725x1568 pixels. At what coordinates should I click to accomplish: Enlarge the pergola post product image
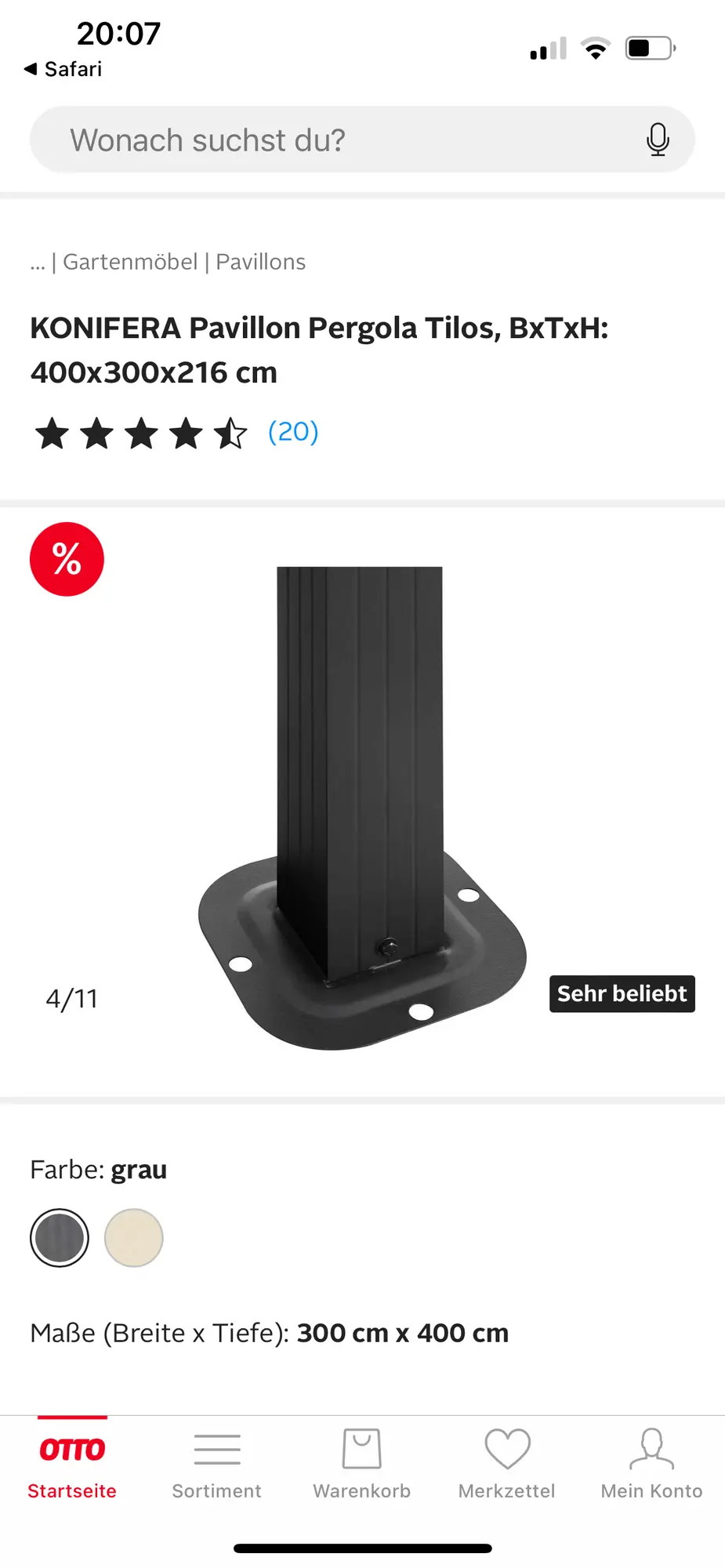(x=362, y=808)
